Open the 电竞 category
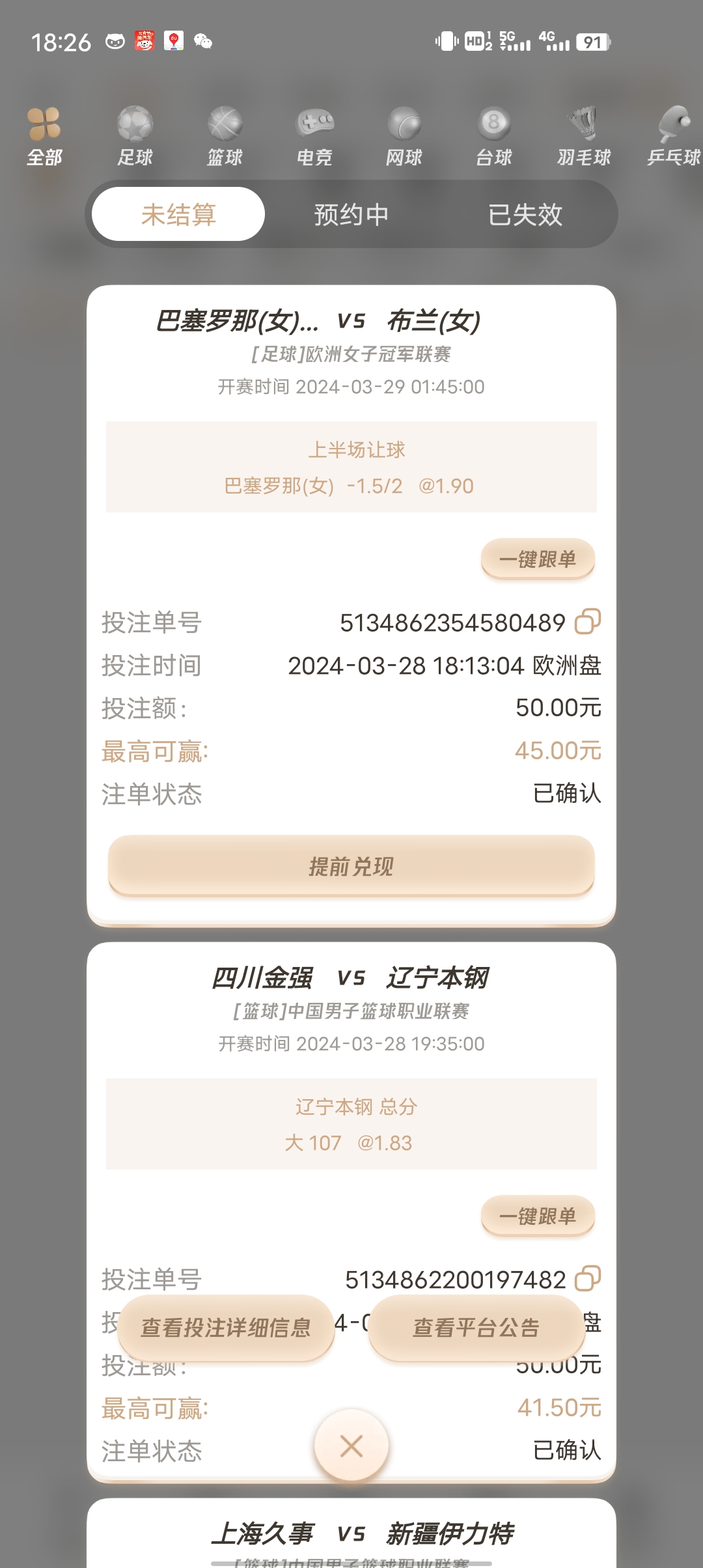The image size is (703, 1568). (314, 136)
